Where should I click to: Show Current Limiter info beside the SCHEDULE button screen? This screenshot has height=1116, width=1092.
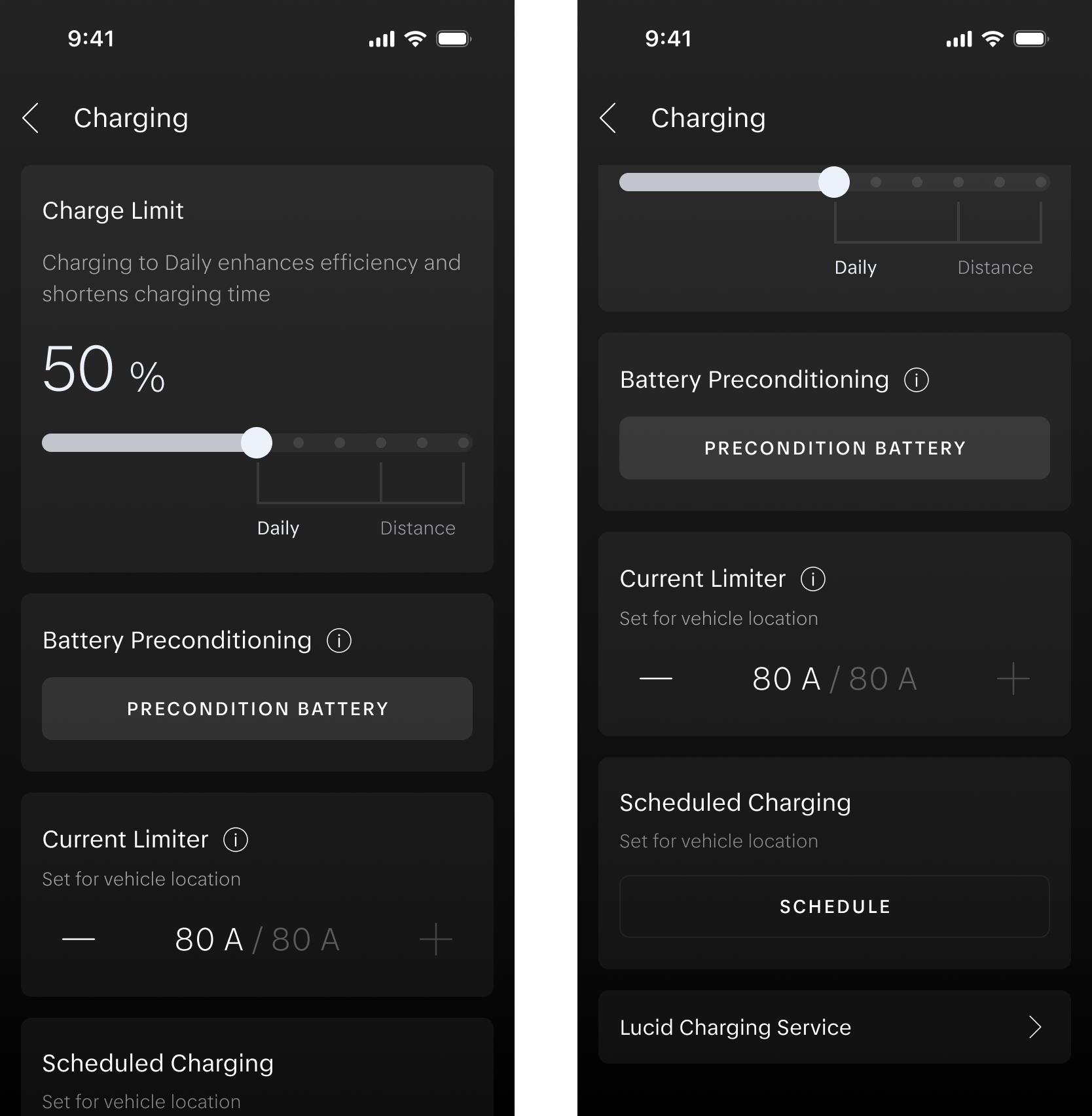[x=813, y=579]
